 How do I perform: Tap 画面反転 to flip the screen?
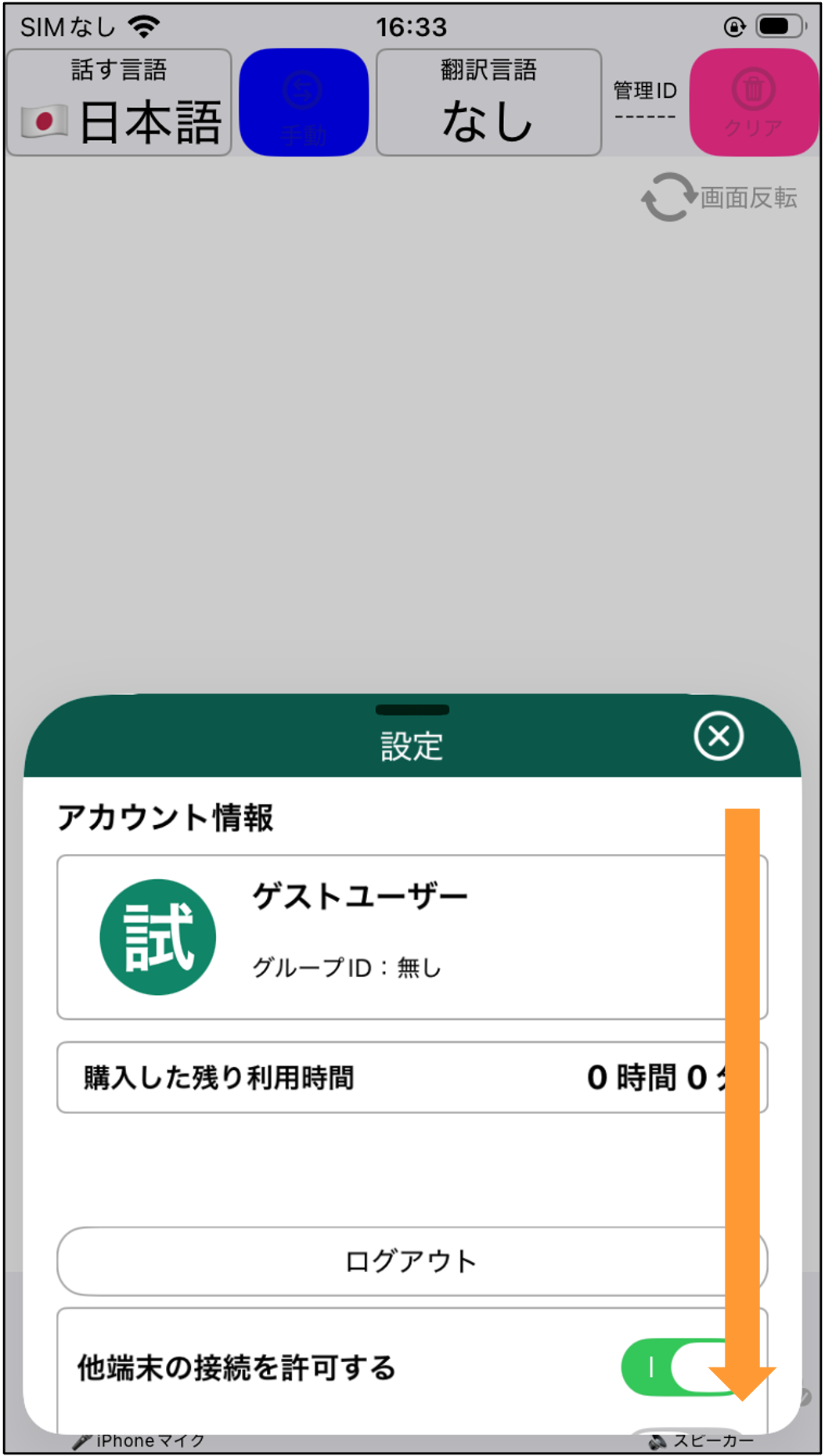click(x=719, y=197)
